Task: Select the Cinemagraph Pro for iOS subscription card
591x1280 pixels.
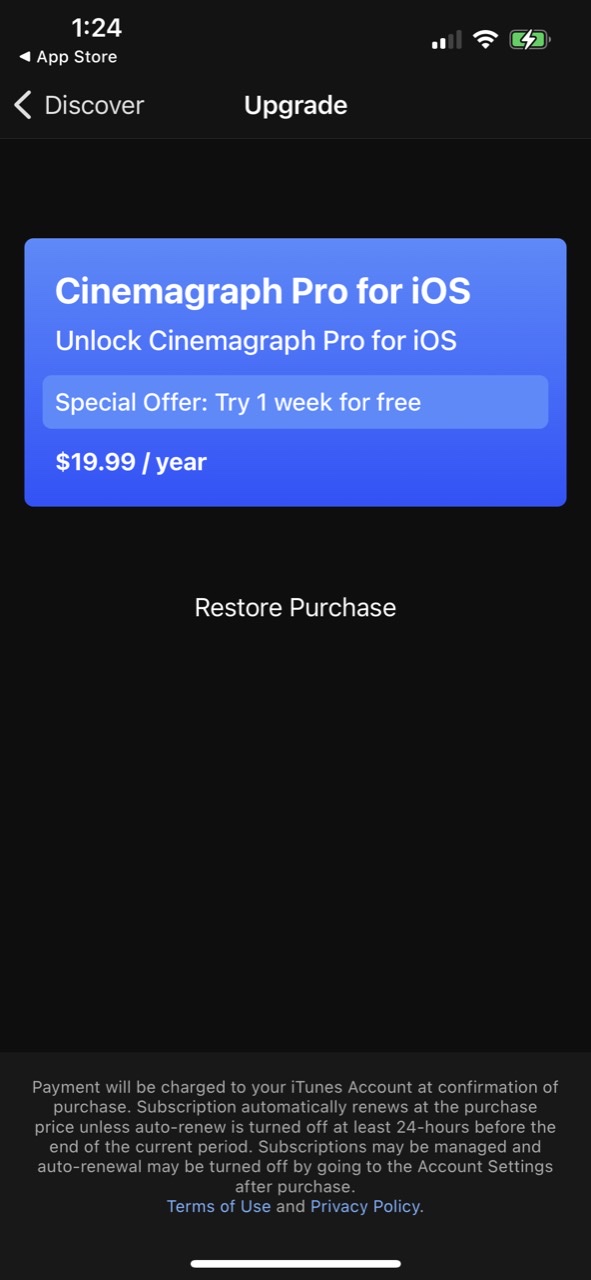Action: 295,372
